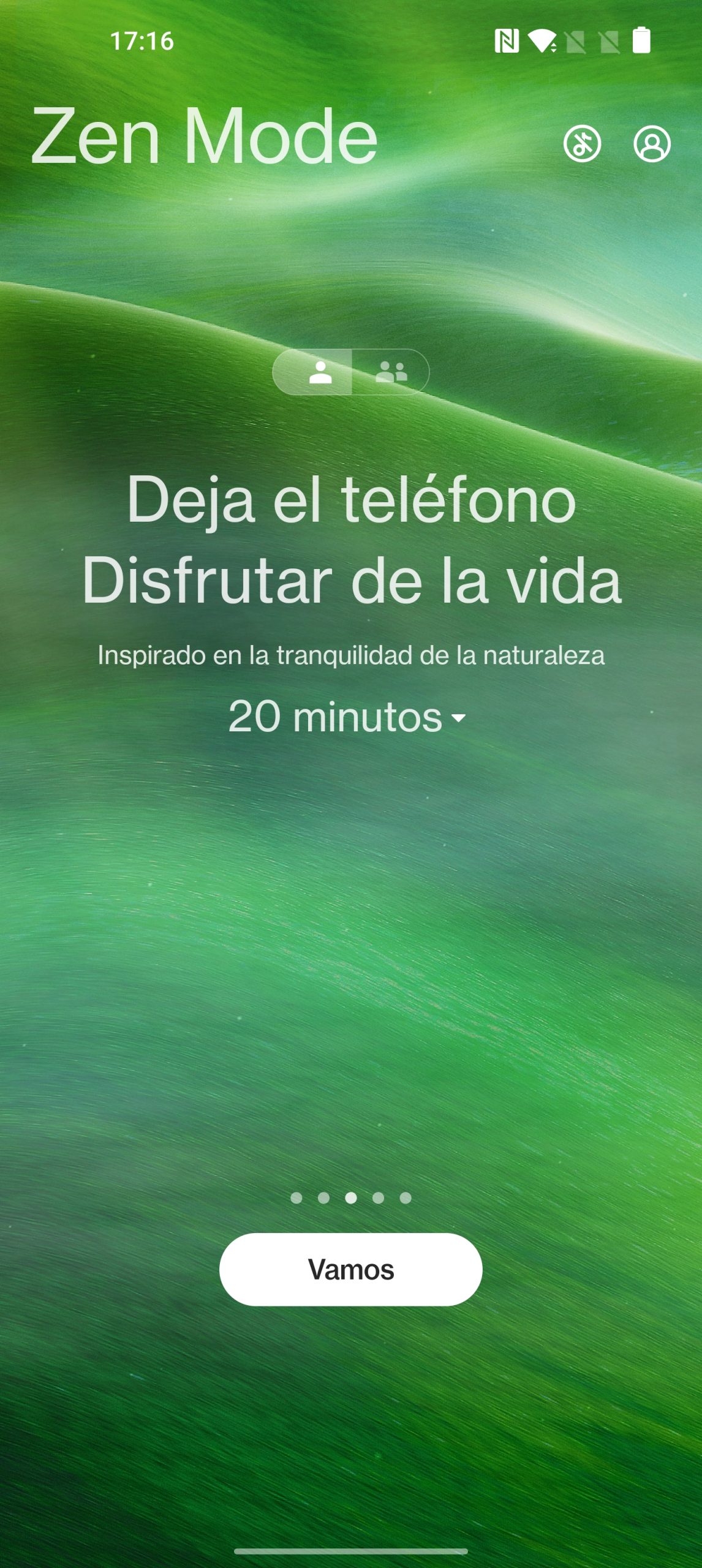Start Zen Mode with Vamos button
This screenshot has height=1568, width=702.
tap(350, 1269)
